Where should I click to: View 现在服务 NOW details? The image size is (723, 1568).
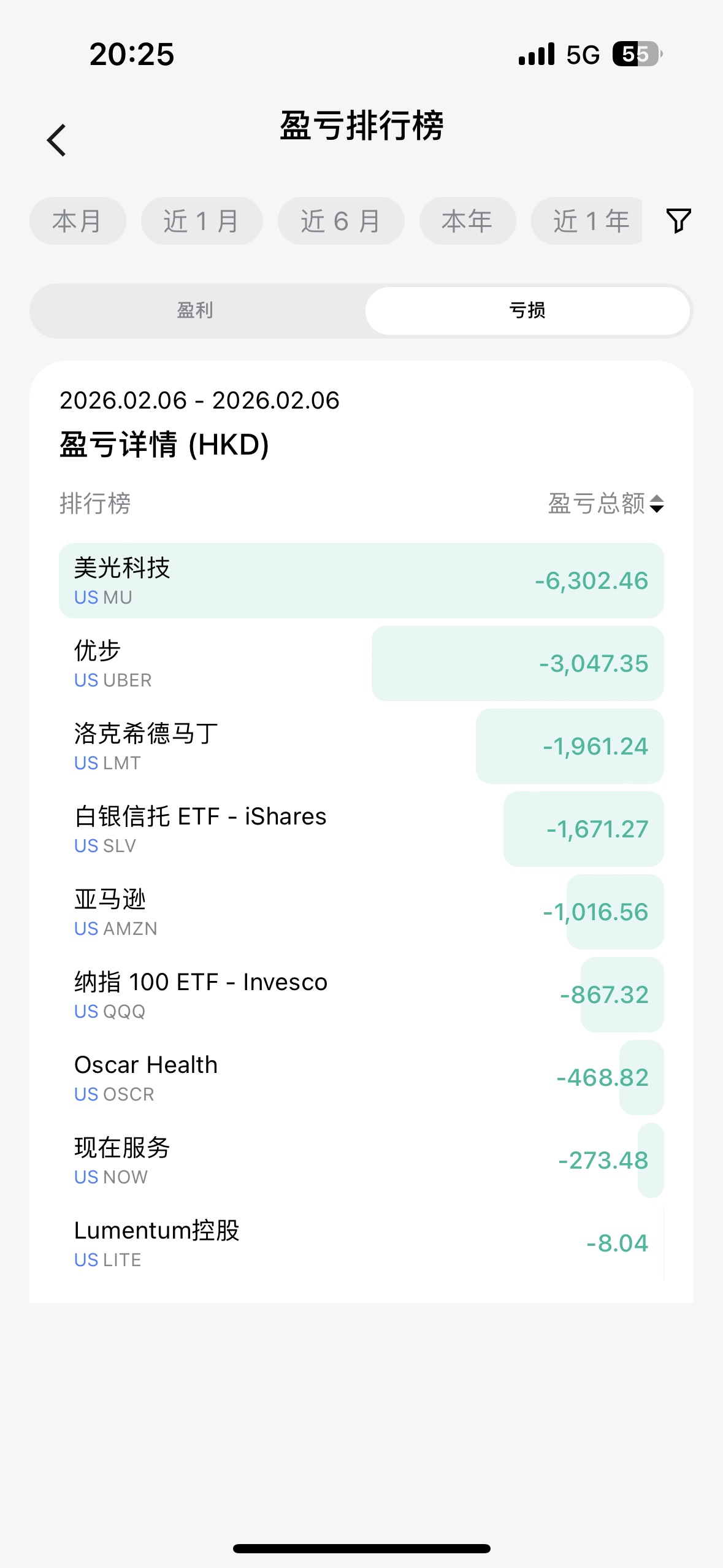click(x=361, y=1160)
